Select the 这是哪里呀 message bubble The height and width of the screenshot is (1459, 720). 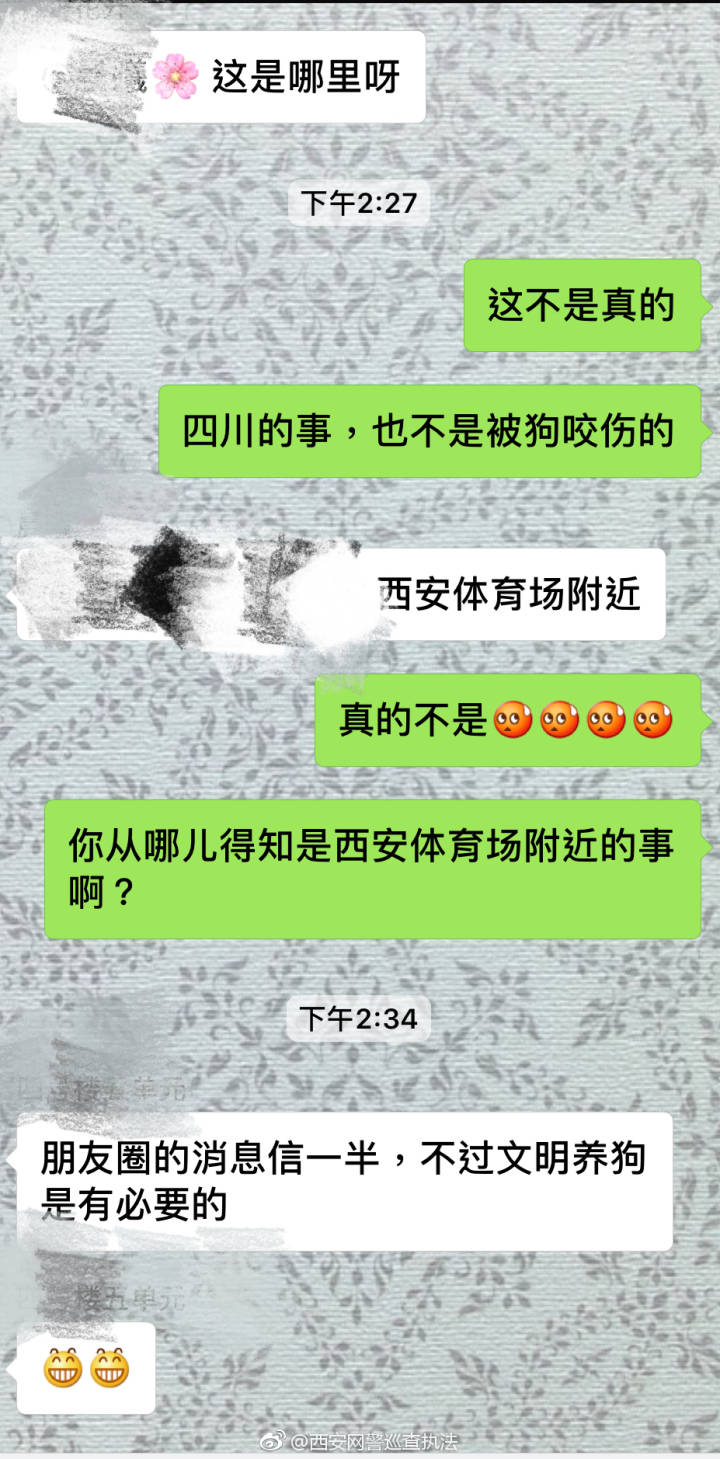(x=300, y=72)
